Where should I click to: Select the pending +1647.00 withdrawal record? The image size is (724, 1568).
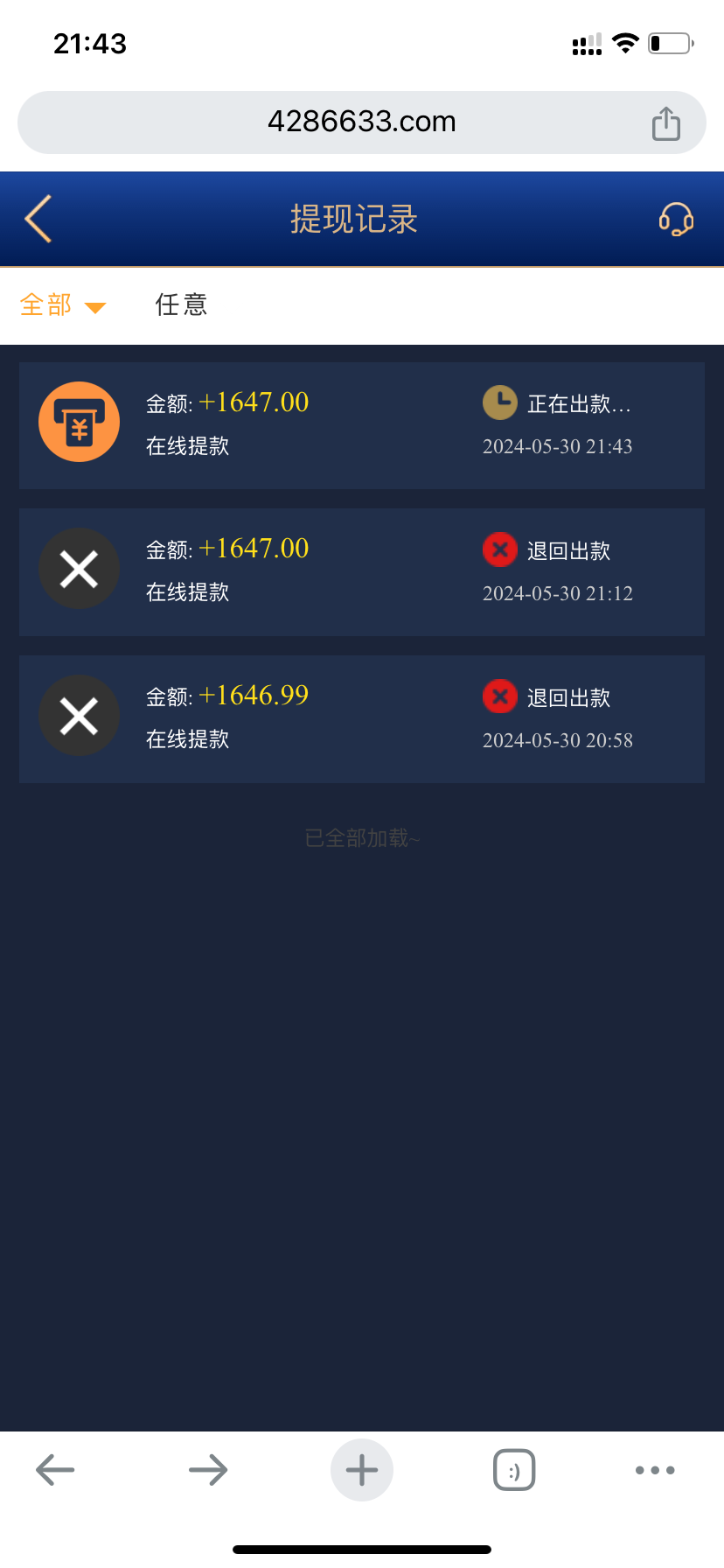tap(362, 426)
